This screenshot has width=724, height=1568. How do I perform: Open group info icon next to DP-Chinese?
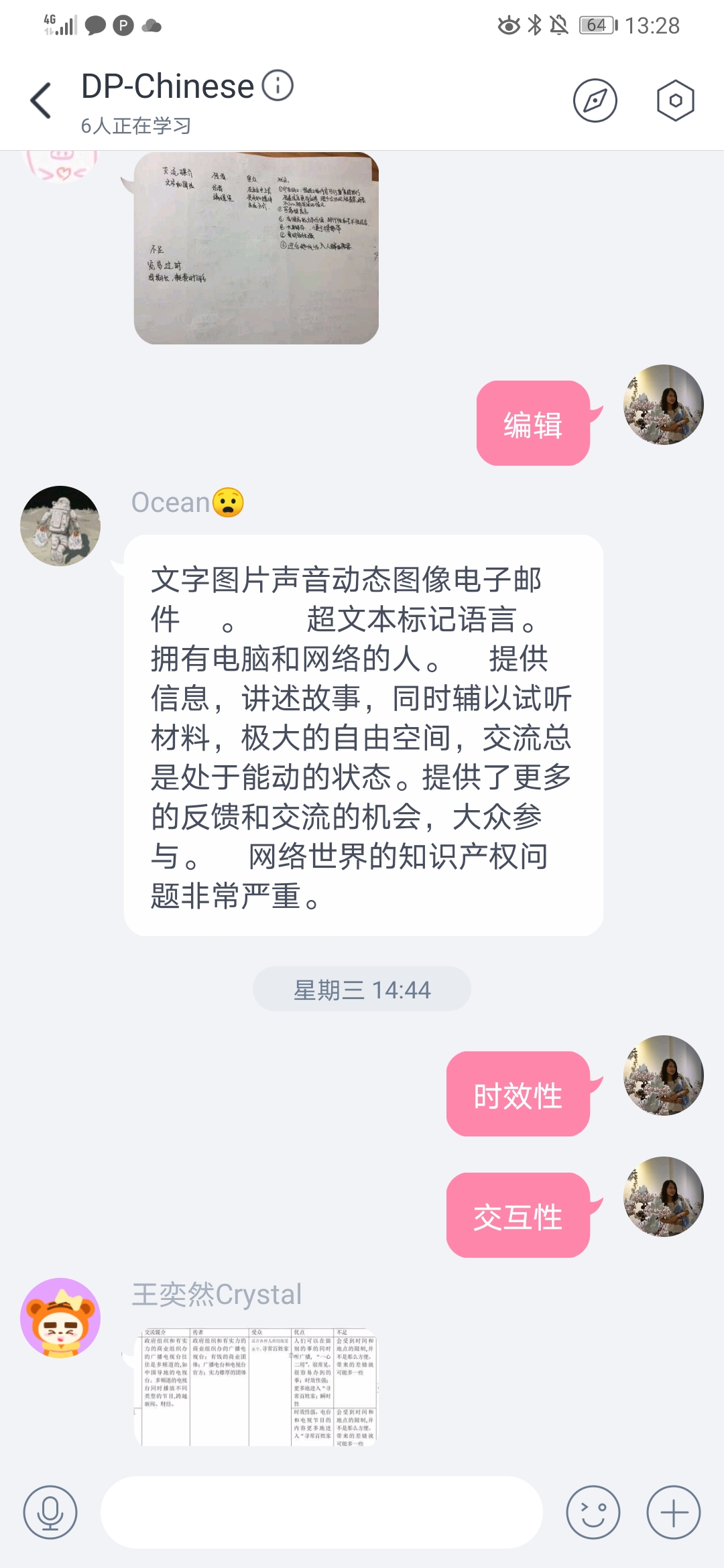click(277, 86)
